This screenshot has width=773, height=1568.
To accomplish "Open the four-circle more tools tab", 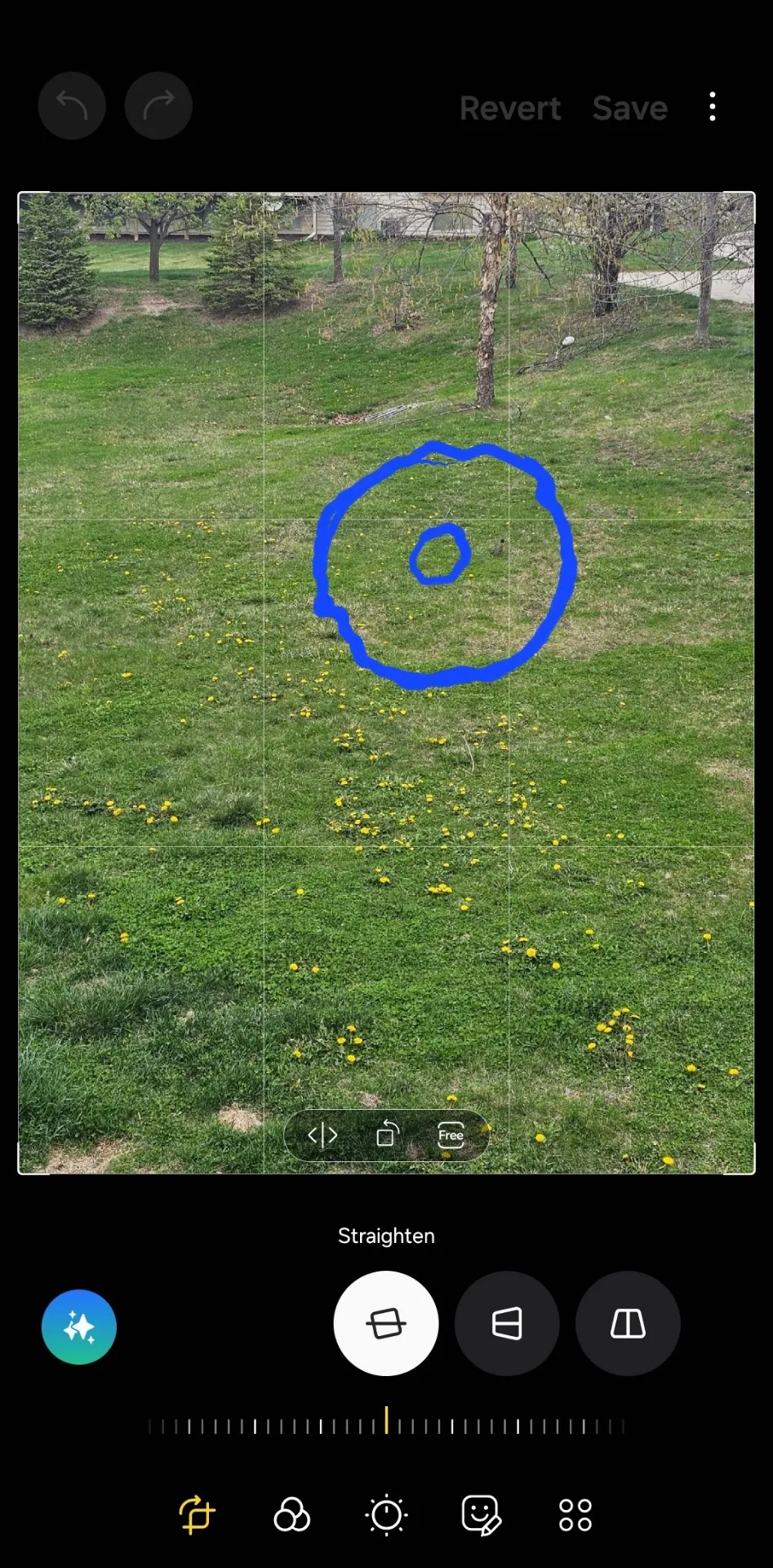I will tap(575, 1515).
